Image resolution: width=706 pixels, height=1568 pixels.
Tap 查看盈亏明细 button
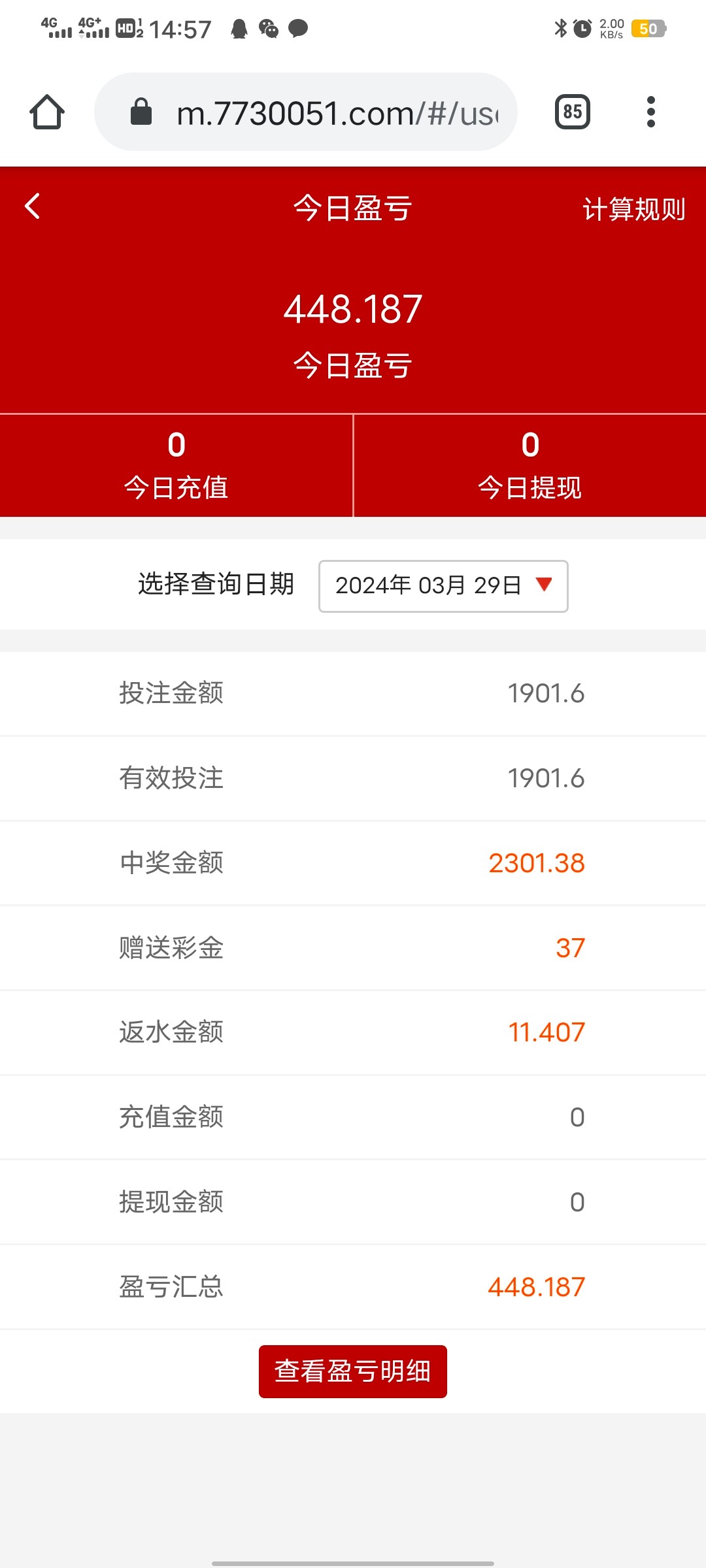[x=352, y=1371]
